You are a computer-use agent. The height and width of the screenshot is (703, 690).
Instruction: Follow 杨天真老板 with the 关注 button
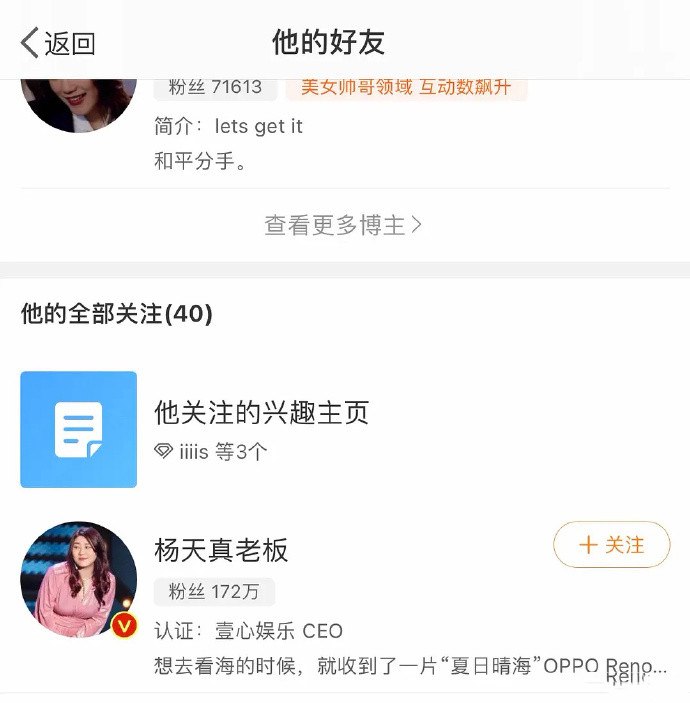[x=611, y=545]
